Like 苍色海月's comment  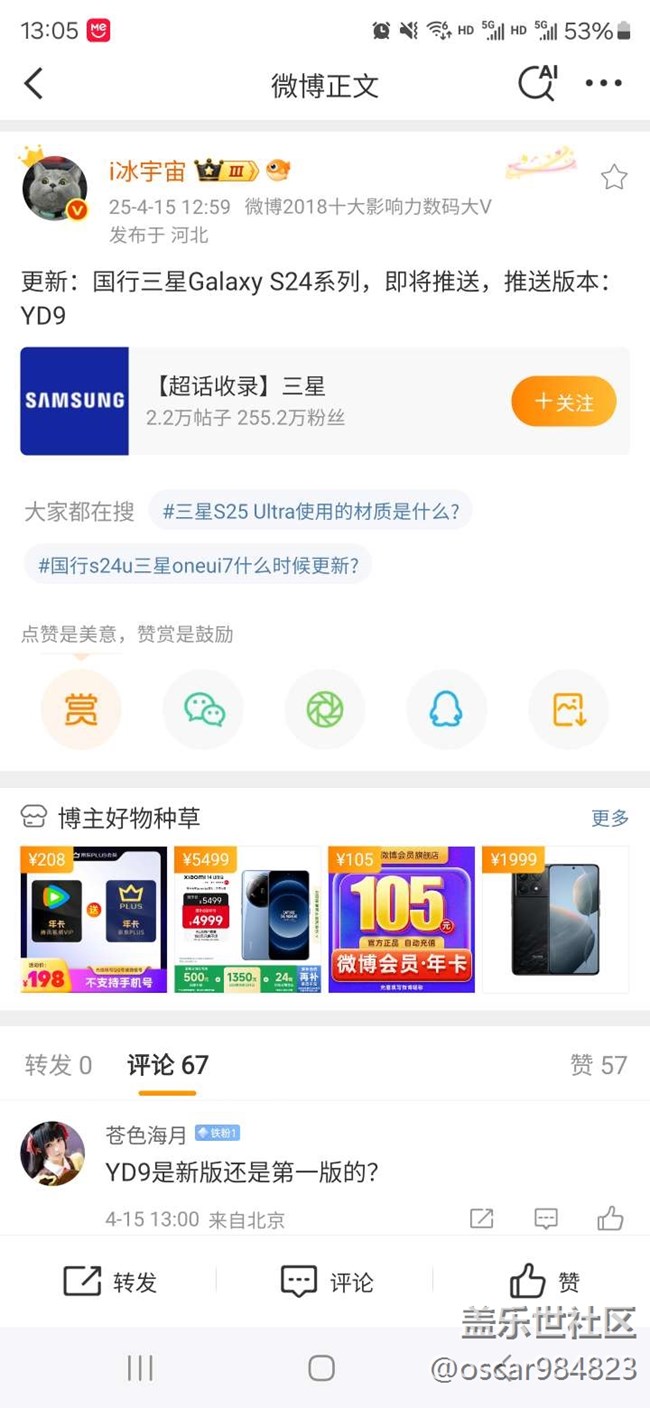[x=610, y=1218]
